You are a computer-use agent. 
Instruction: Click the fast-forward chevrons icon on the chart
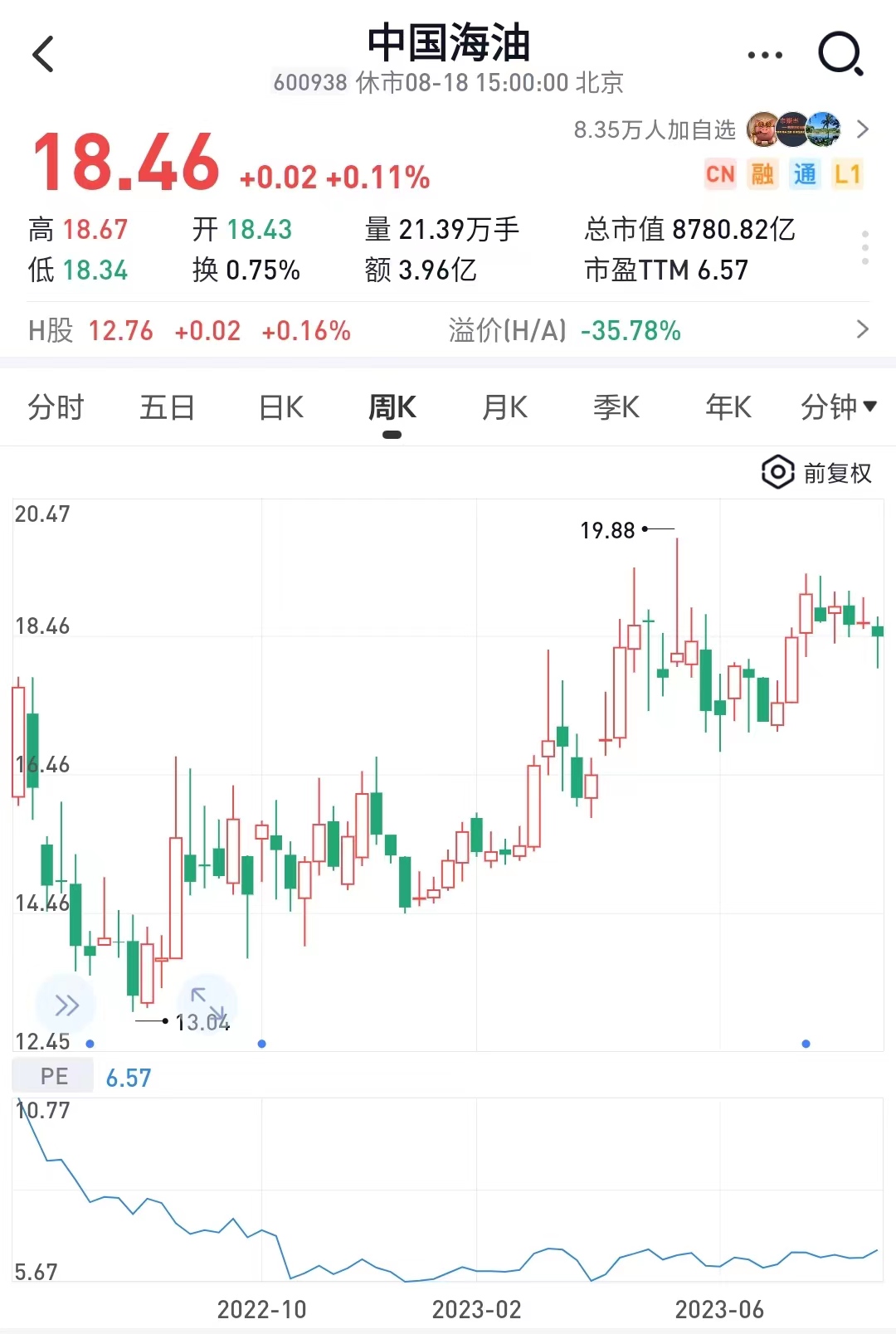(x=66, y=1004)
